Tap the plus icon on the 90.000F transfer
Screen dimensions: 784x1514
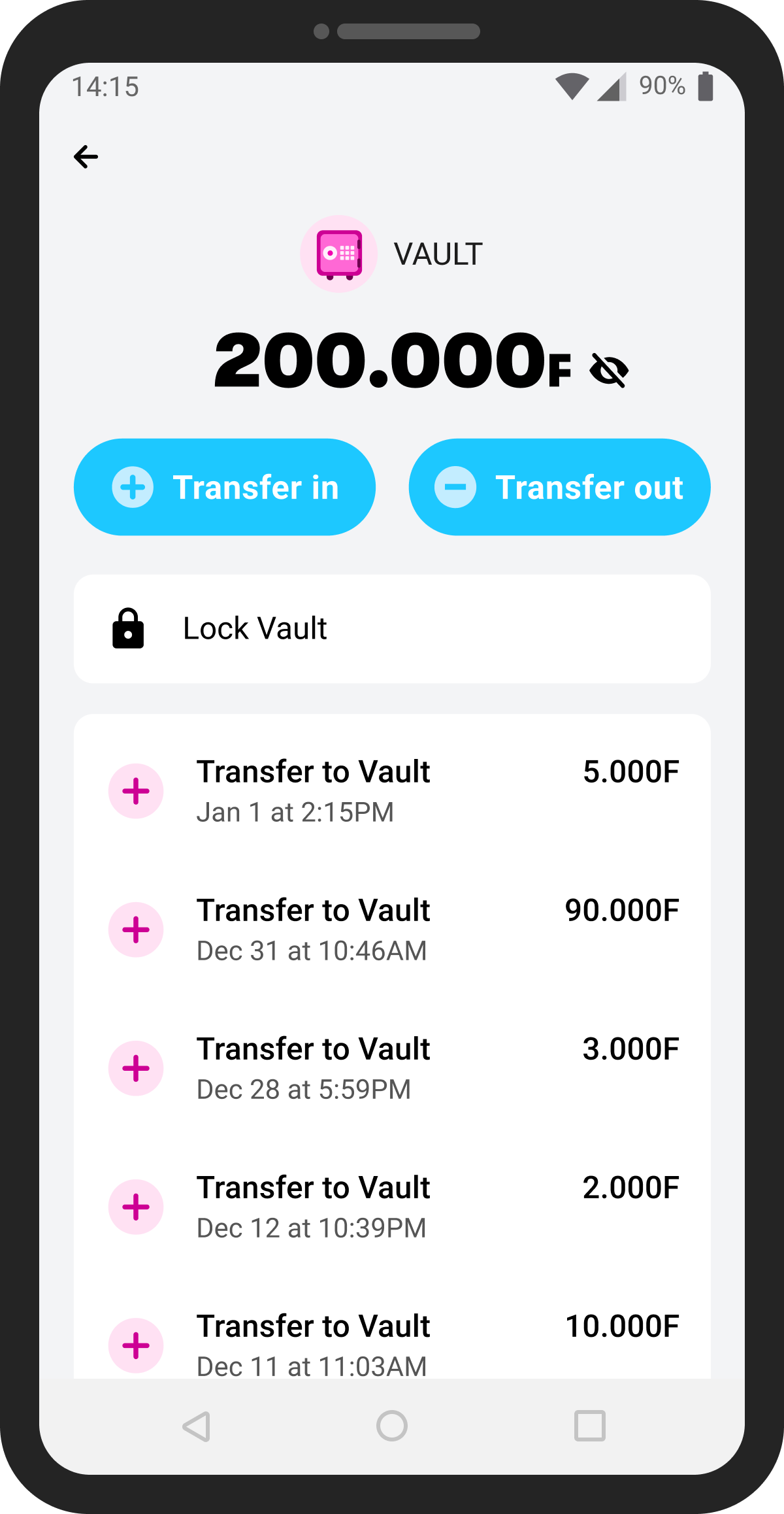point(136,930)
